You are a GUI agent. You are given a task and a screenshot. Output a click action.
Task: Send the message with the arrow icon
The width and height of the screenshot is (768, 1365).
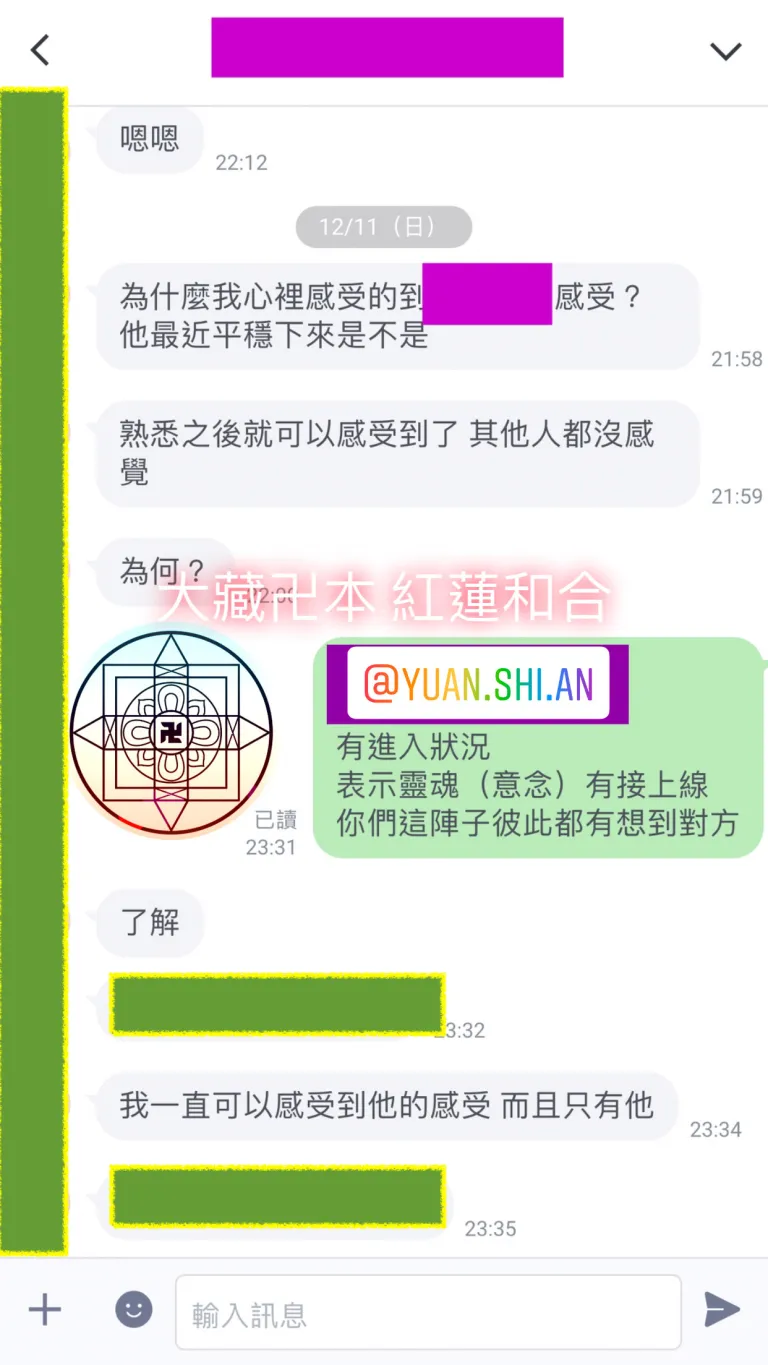tap(722, 1309)
